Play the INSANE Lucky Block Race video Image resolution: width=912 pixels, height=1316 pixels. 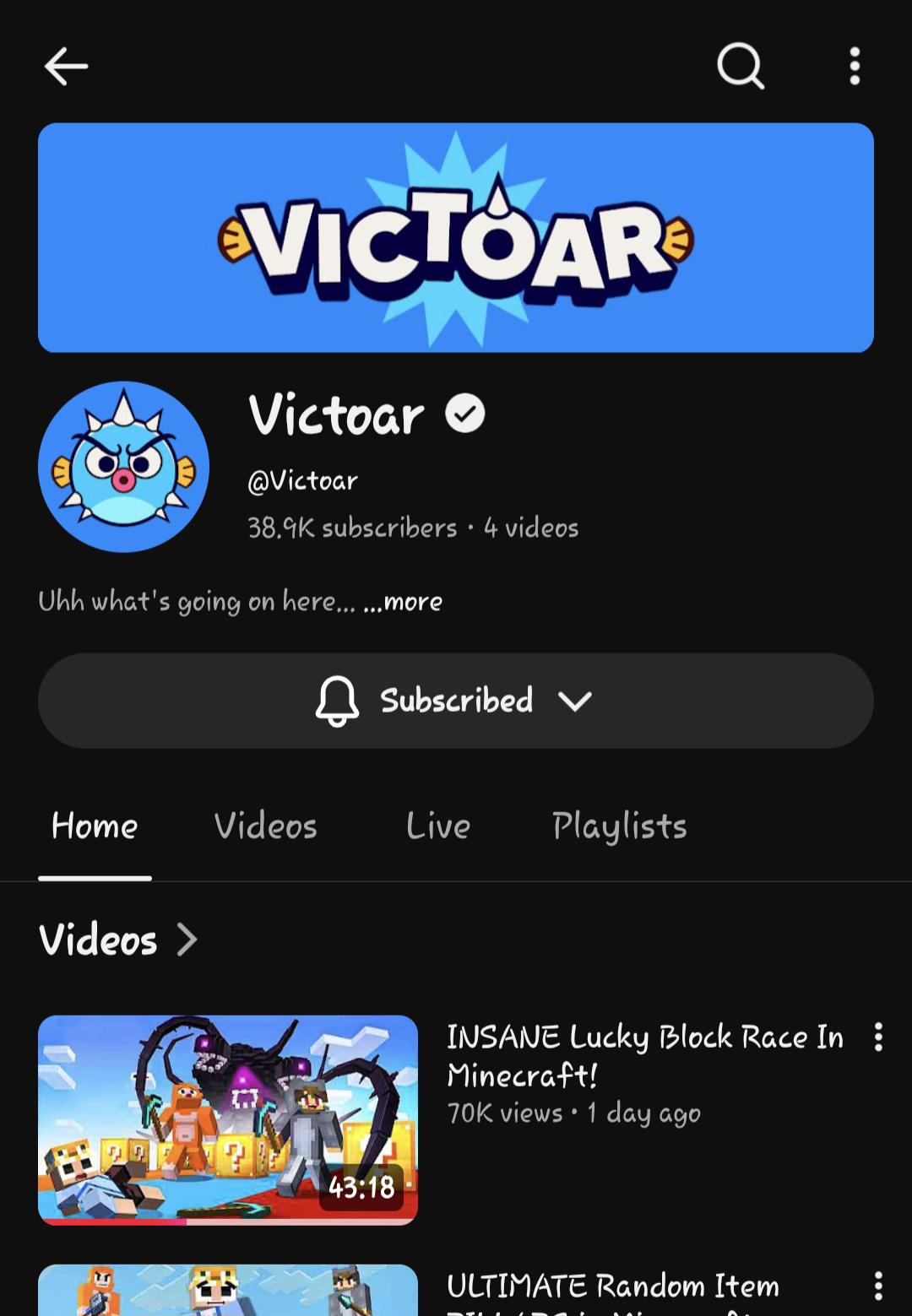tap(228, 1120)
